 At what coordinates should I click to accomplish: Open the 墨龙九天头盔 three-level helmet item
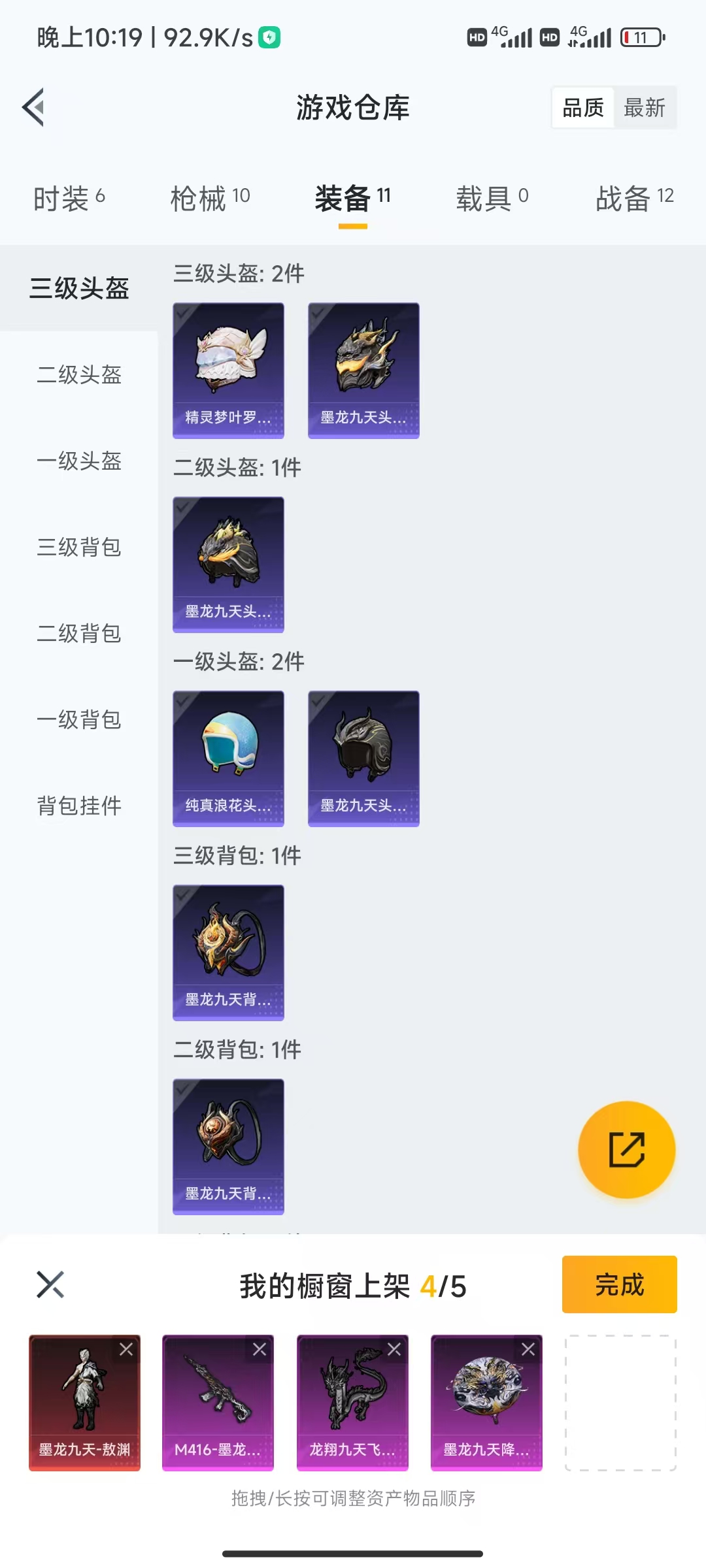click(x=363, y=369)
